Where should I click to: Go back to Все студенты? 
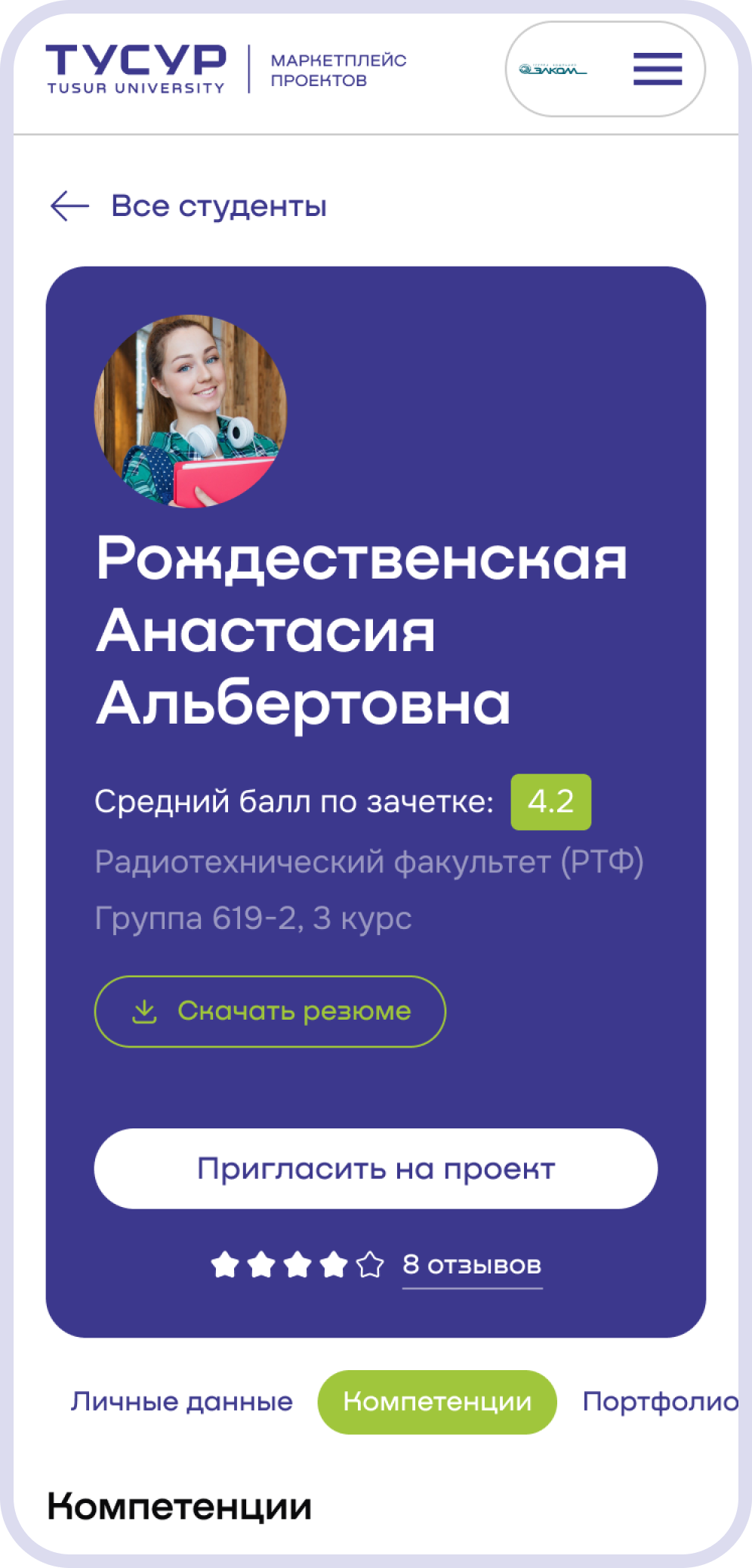[189, 205]
